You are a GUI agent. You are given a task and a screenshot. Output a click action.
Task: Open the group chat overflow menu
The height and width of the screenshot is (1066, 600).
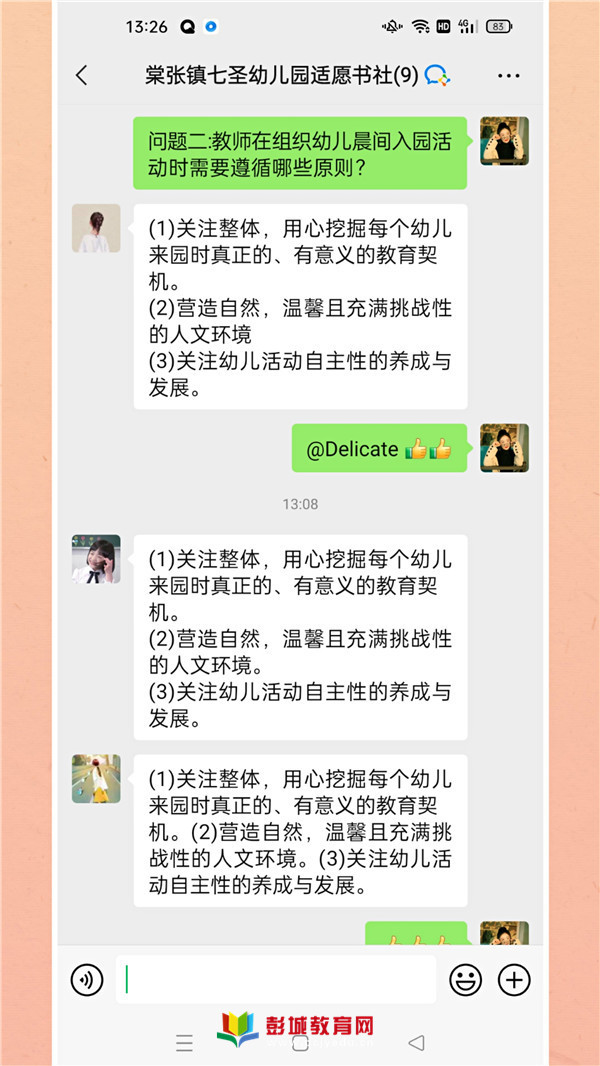(509, 75)
